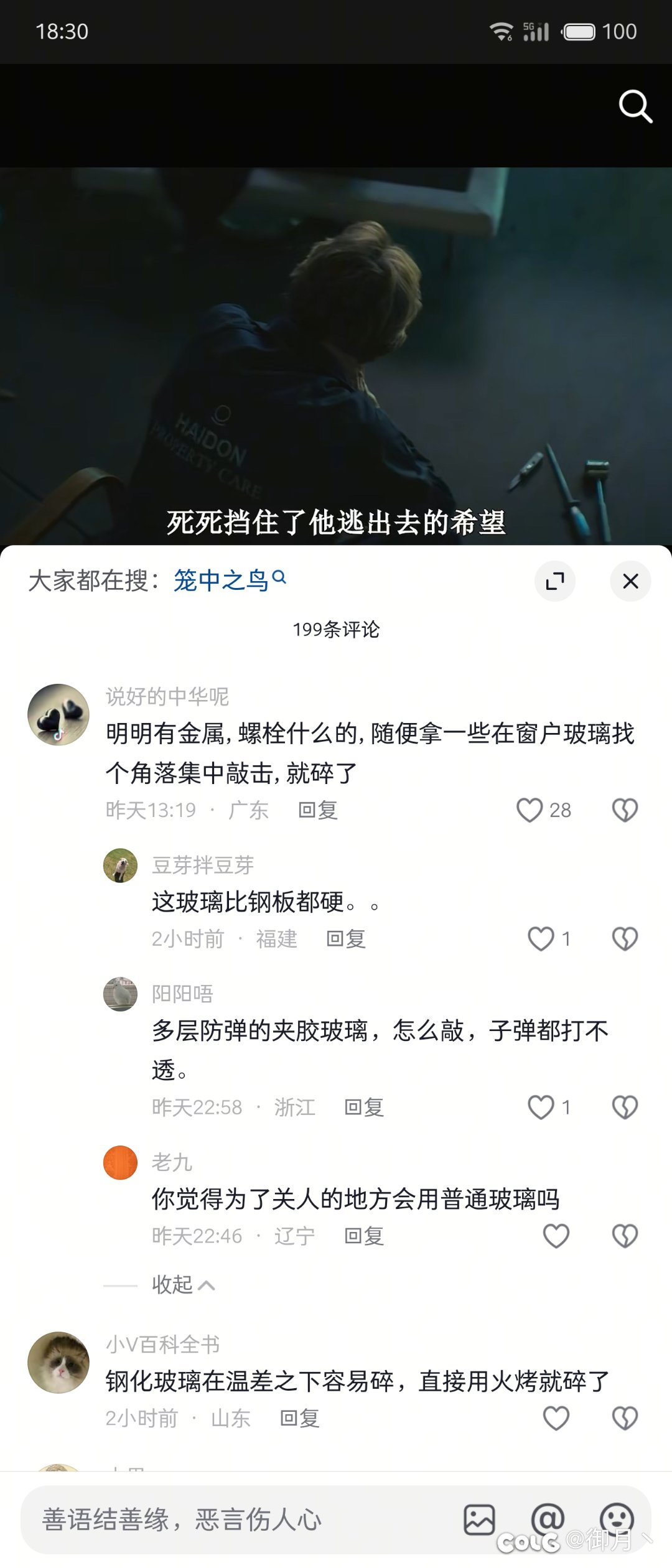Like 老九's reply
The width and height of the screenshot is (672, 1568).
(x=556, y=1236)
